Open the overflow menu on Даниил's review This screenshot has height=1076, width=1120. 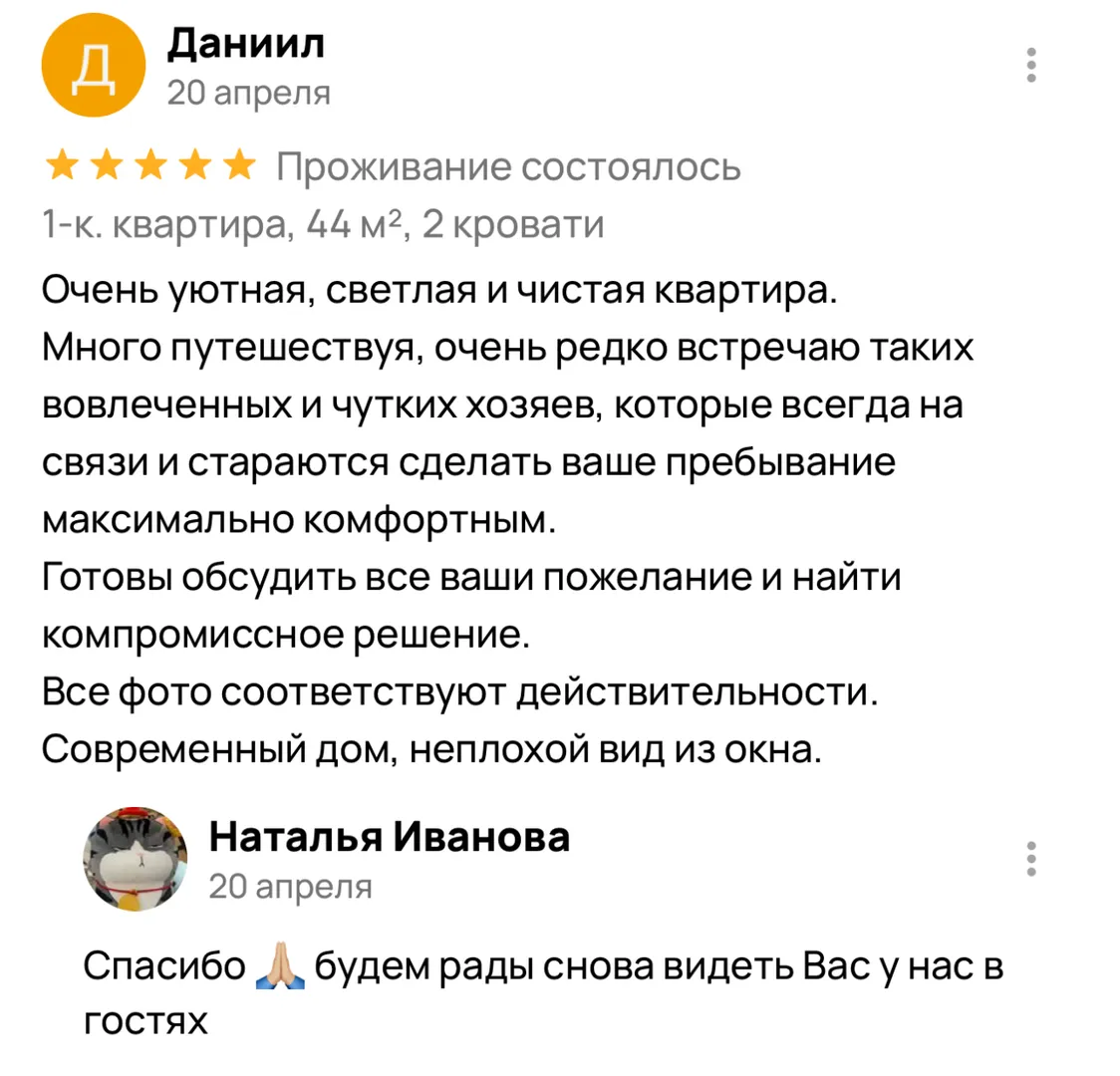click(x=1031, y=65)
